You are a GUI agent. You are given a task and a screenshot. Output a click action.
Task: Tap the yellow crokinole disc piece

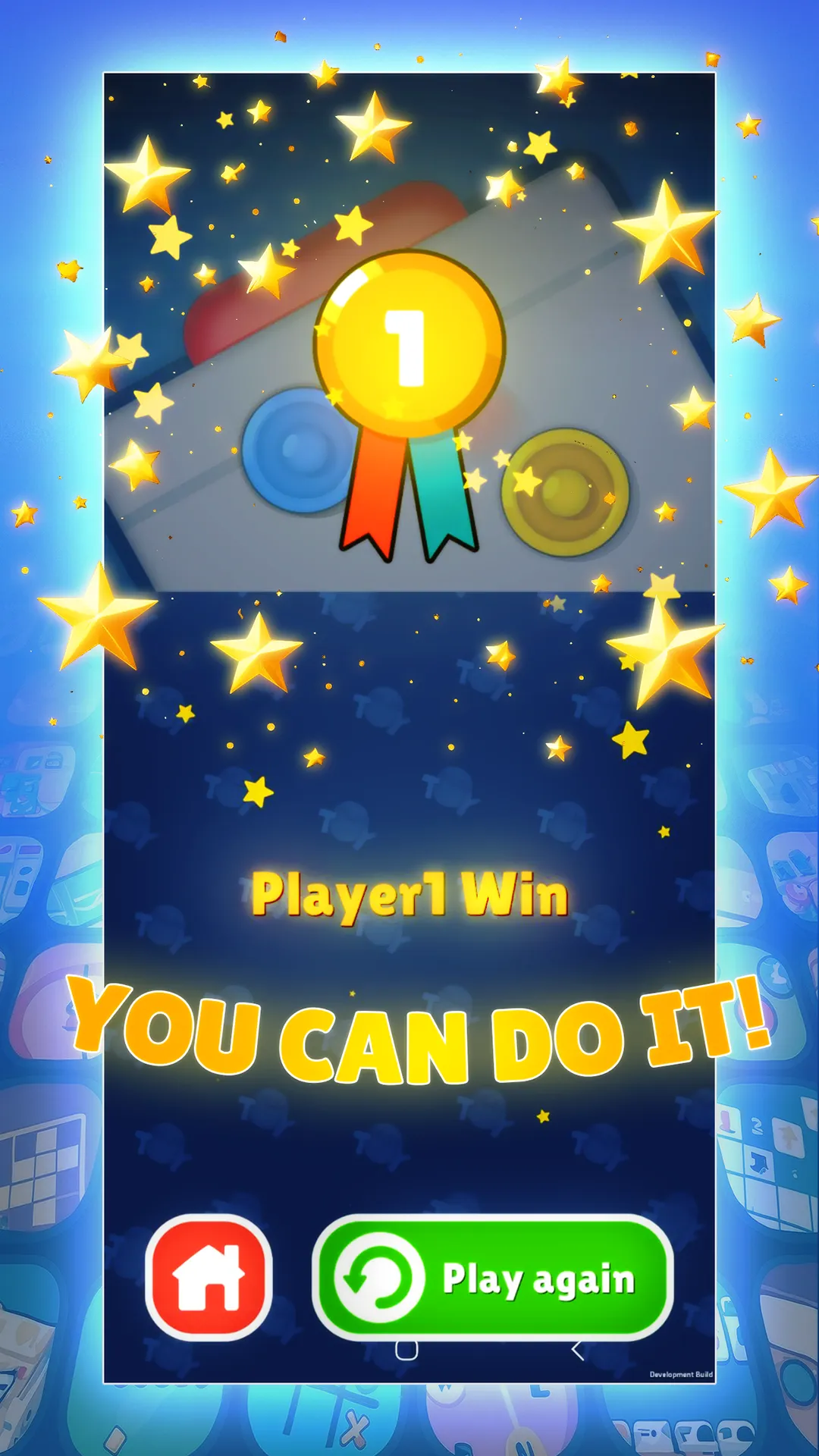pos(565,493)
